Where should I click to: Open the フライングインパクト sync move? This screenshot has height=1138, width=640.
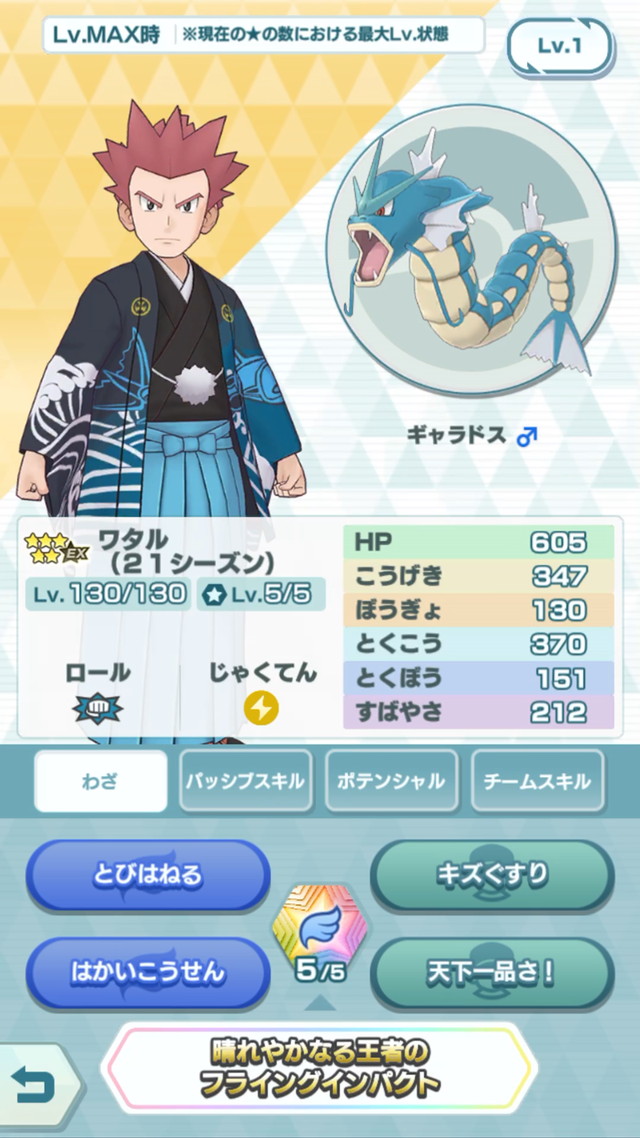[x=320, y=1068]
